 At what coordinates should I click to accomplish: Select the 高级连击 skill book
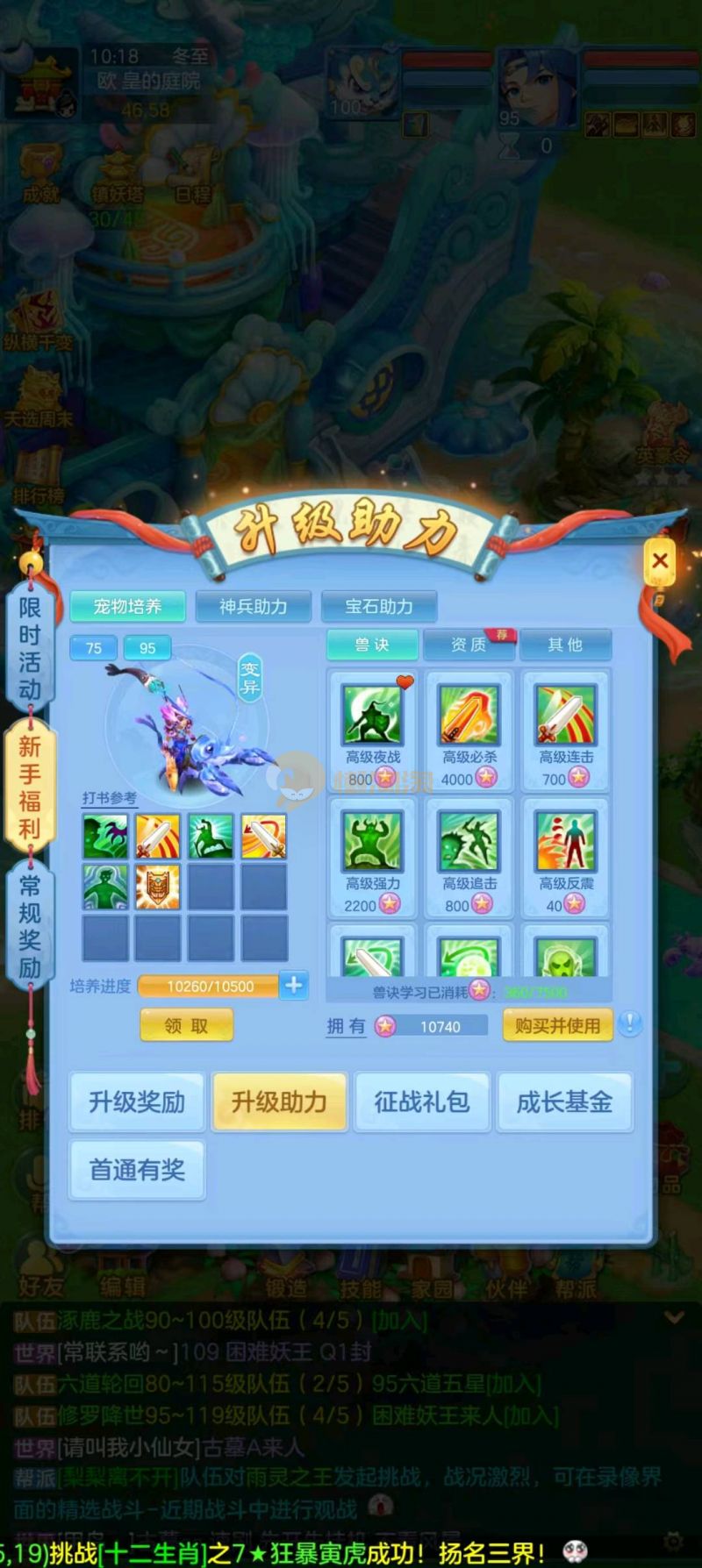click(x=565, y=730)
